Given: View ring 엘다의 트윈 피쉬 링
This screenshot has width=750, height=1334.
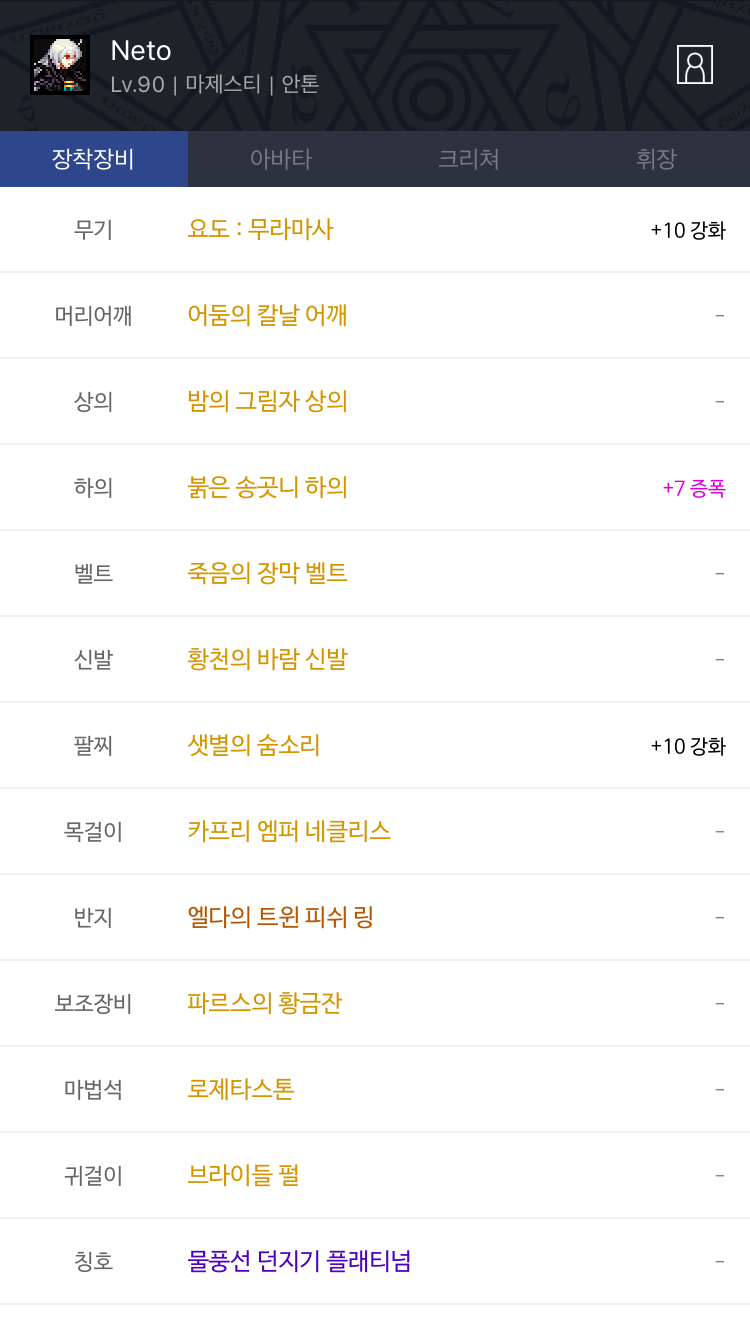Looking at the screenshot, I should 281,917.
